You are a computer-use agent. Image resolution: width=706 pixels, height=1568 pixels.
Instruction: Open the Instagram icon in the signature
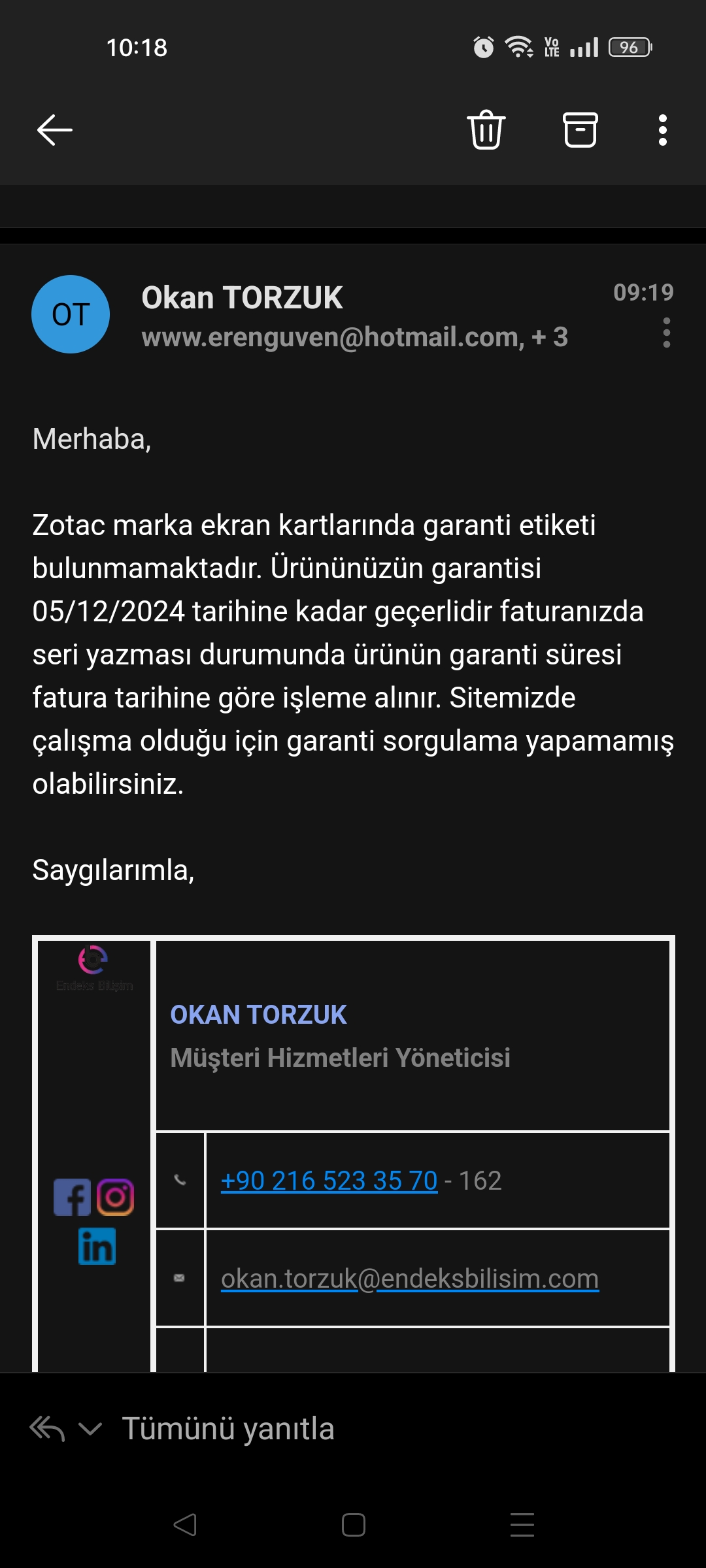tap(116, 1197)
